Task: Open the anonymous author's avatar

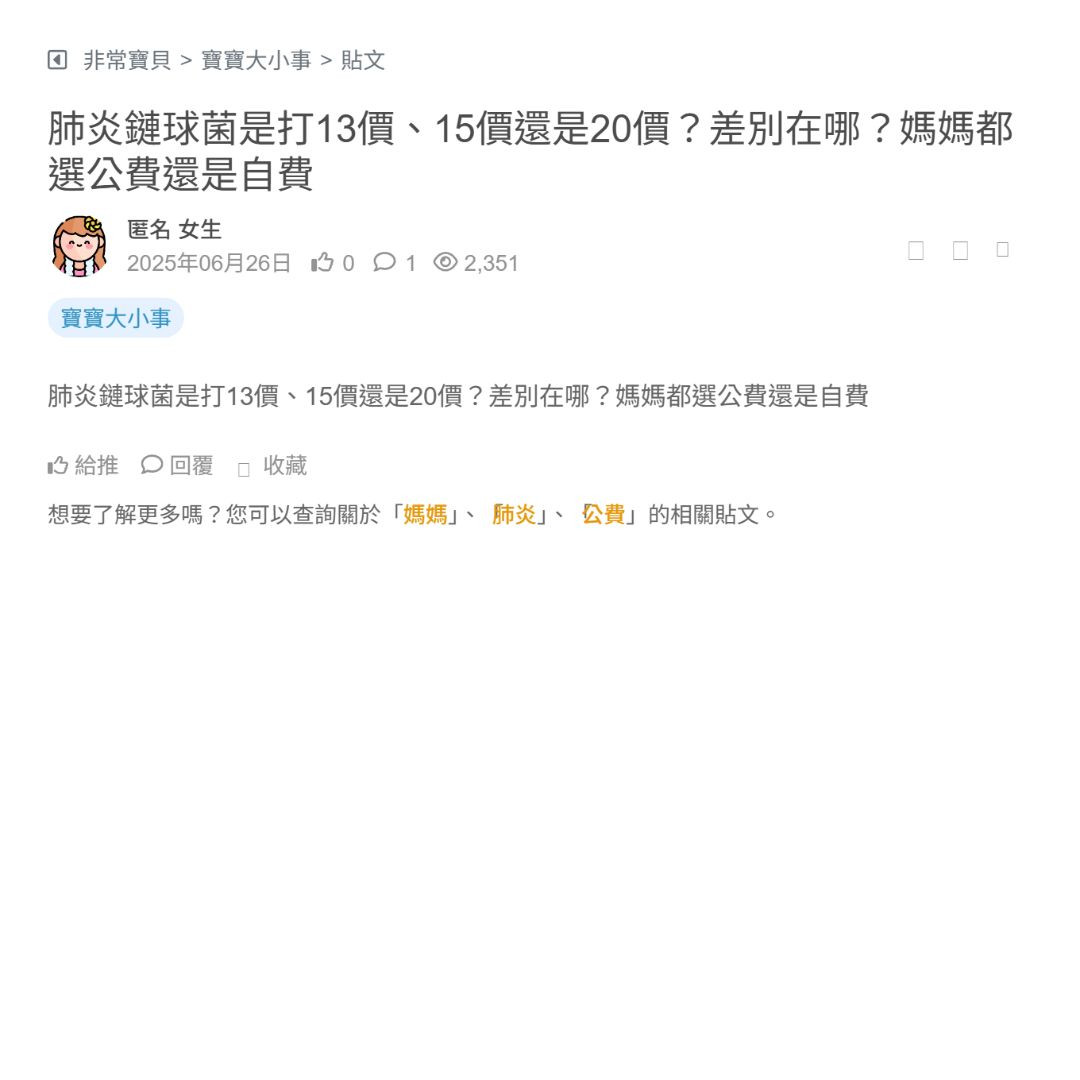Action: (x=79, y=246)
